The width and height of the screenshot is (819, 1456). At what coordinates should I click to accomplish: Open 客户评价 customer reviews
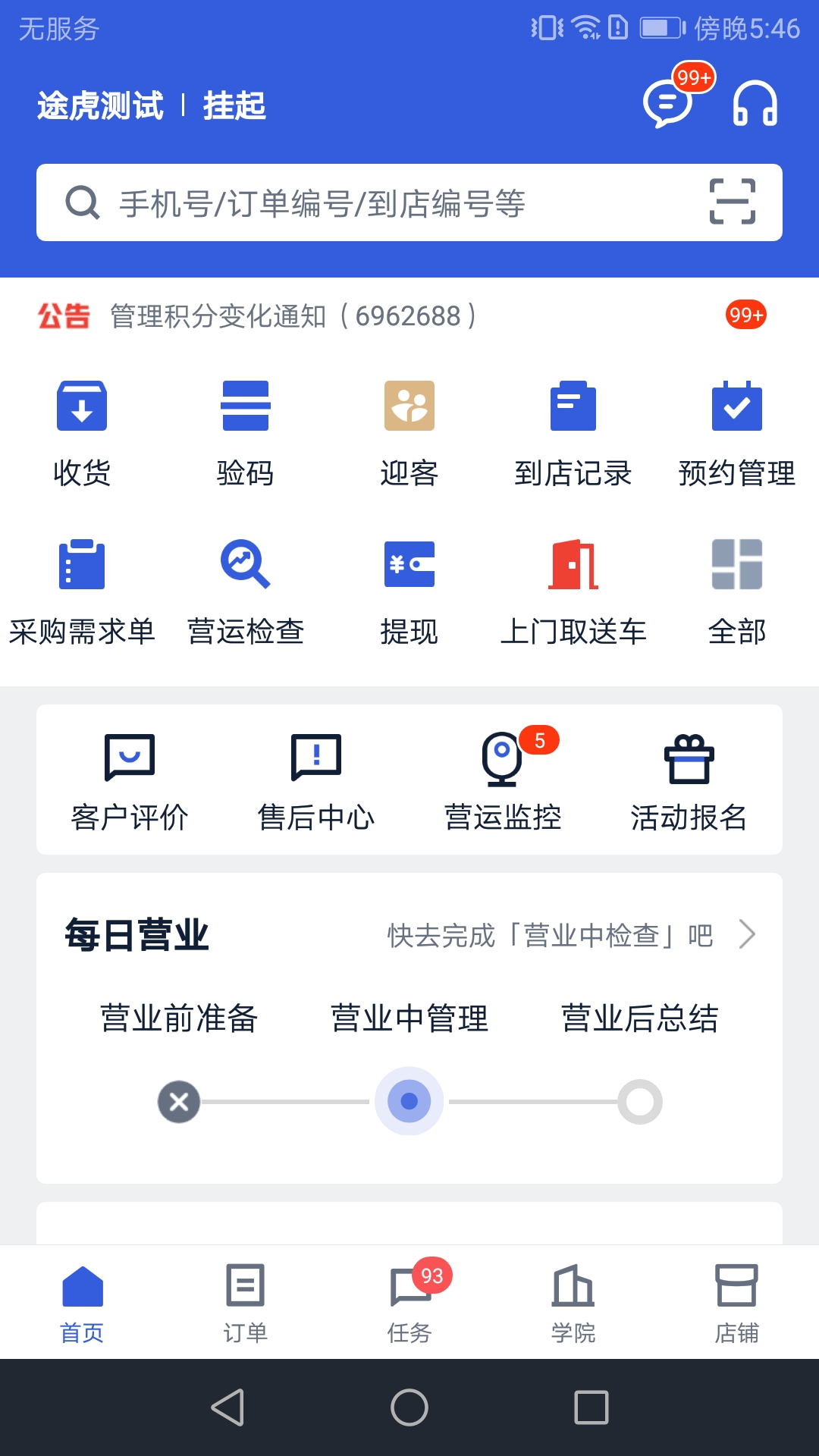pyautogui.click(x=130, y=780)
